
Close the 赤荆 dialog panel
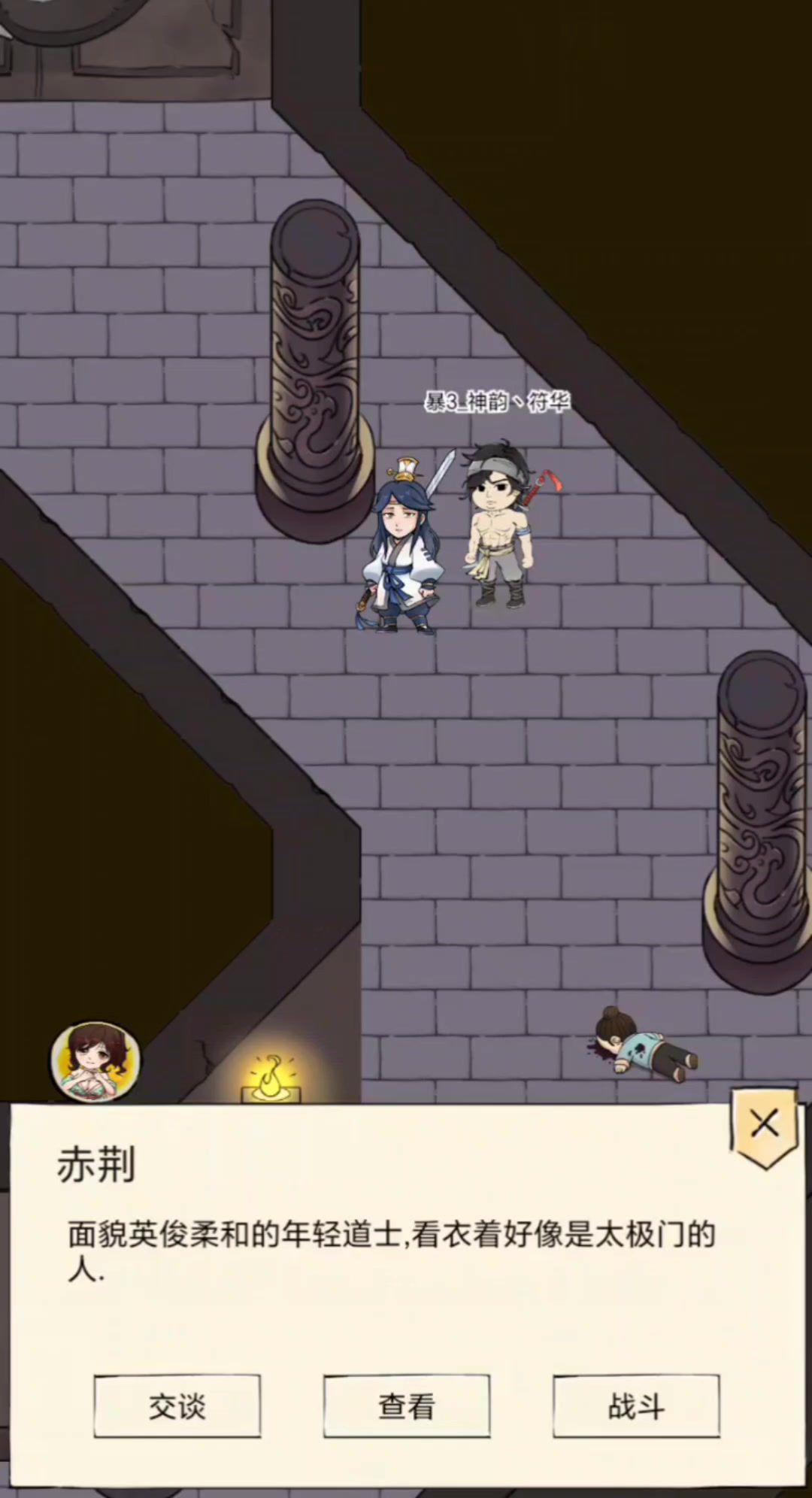coord(765,1124)
